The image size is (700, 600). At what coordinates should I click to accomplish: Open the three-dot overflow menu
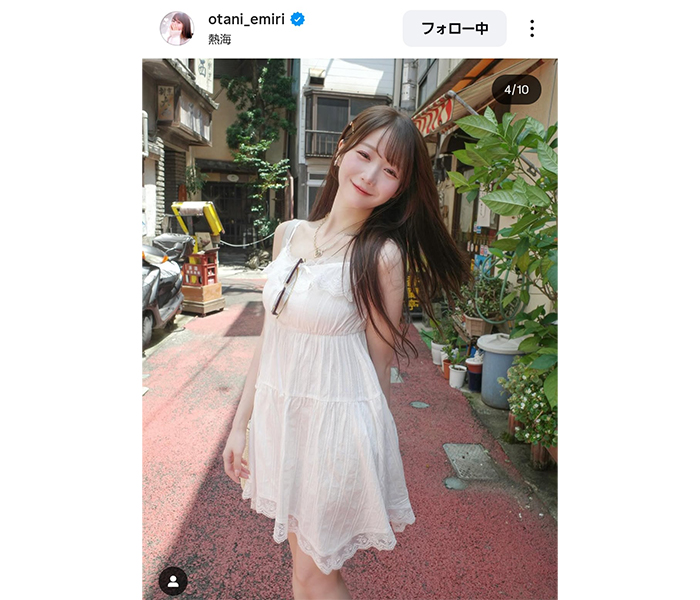(x=532, y=28)
